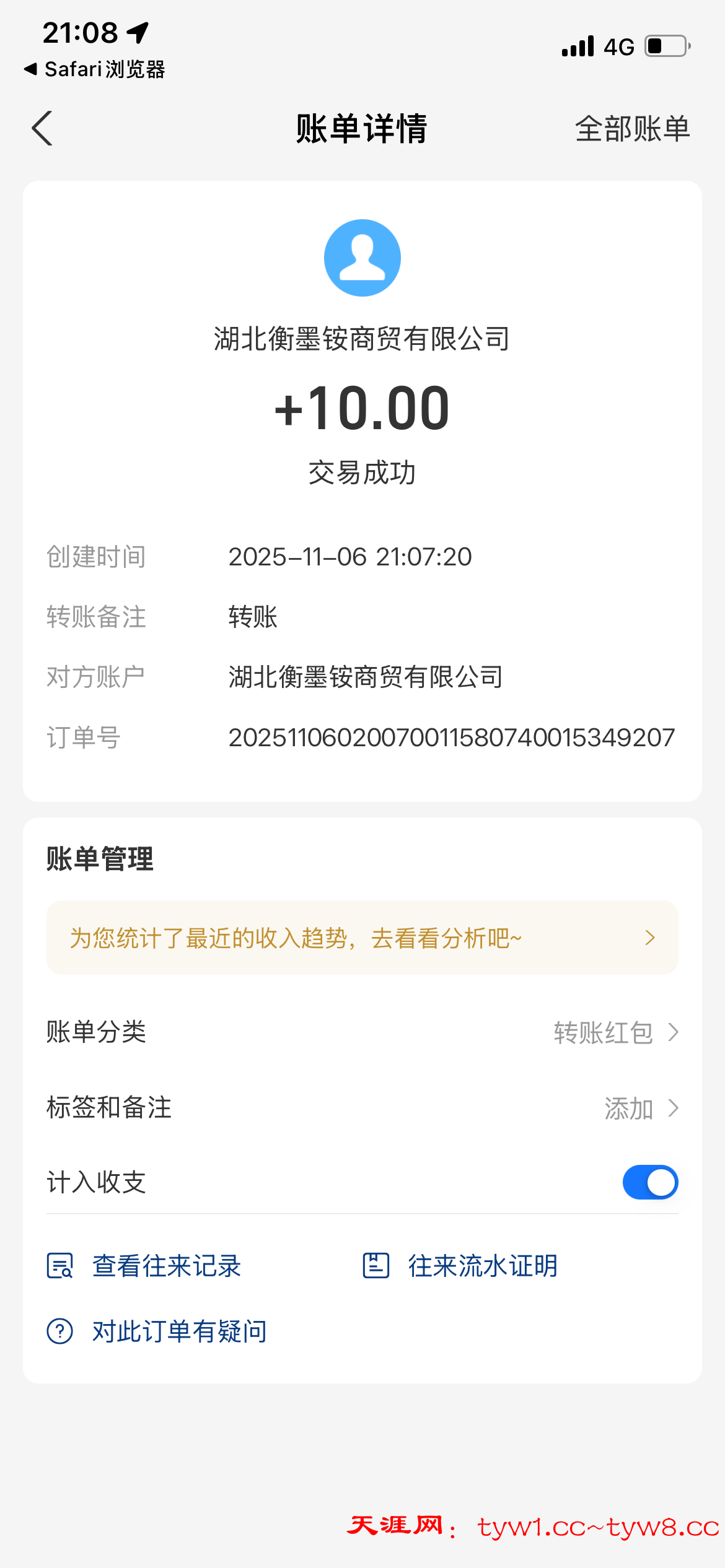Viewport: 725px width, 1568px height.
Task: Open the income trend analysis banner
Action: (362, 938)
